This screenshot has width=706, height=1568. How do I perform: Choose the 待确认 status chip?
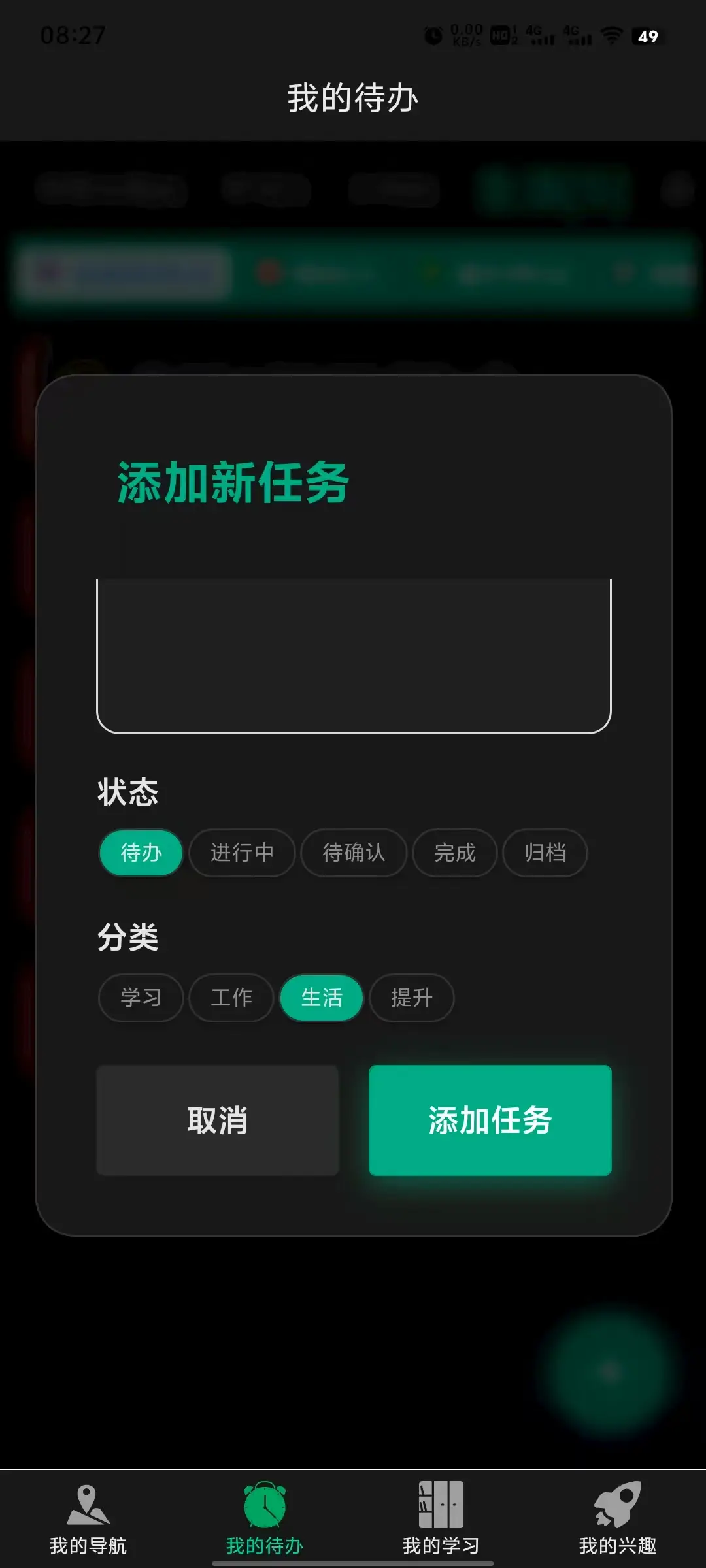click(354, 853)
